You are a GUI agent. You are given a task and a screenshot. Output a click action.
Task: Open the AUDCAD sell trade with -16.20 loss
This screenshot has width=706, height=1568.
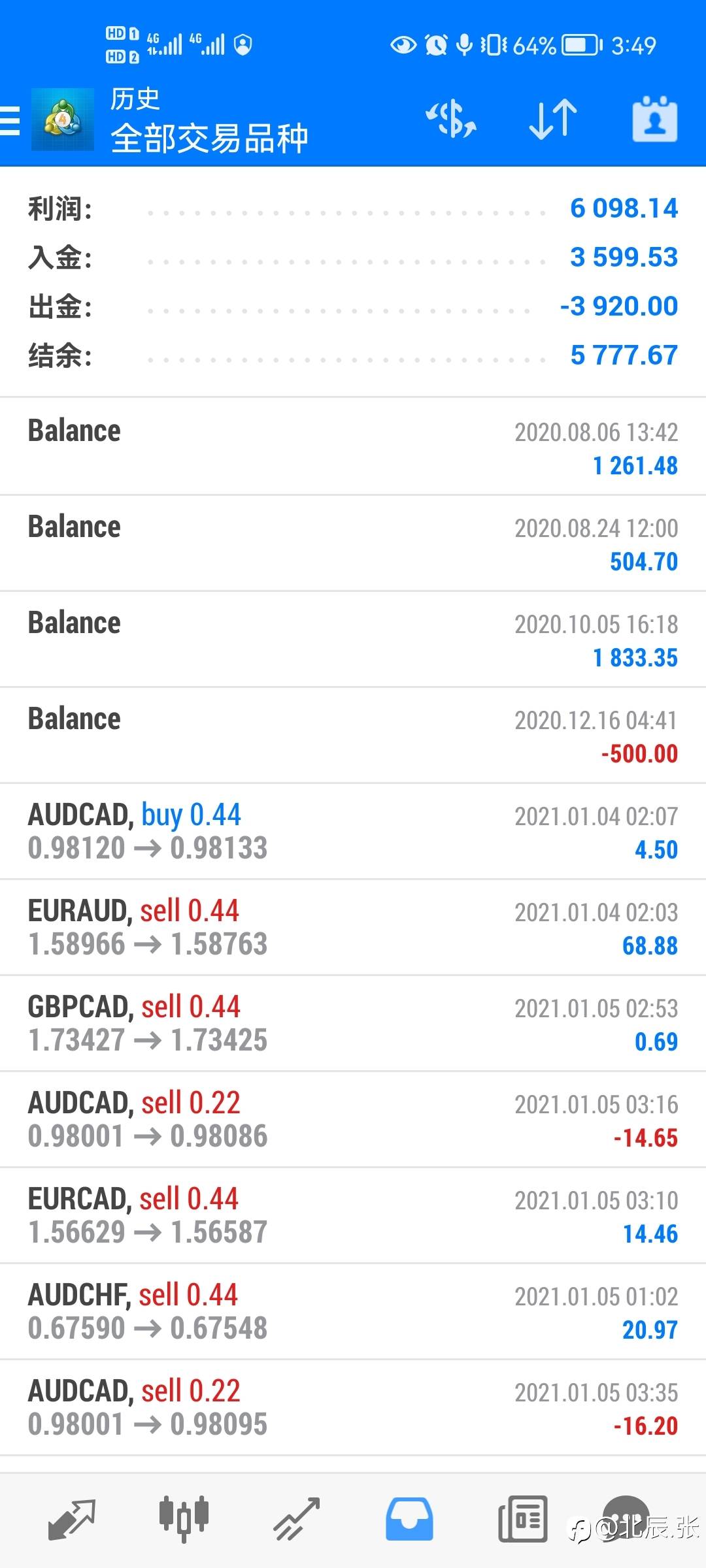pyautogui.click(x=353, y=1407)
